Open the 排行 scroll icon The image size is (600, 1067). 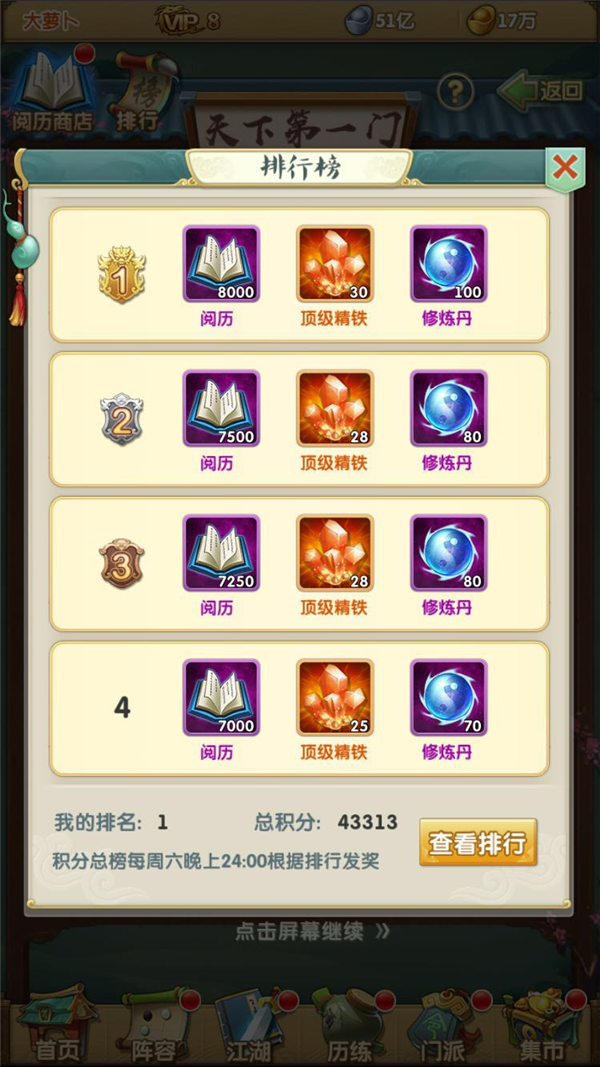[x=140, y=90]
